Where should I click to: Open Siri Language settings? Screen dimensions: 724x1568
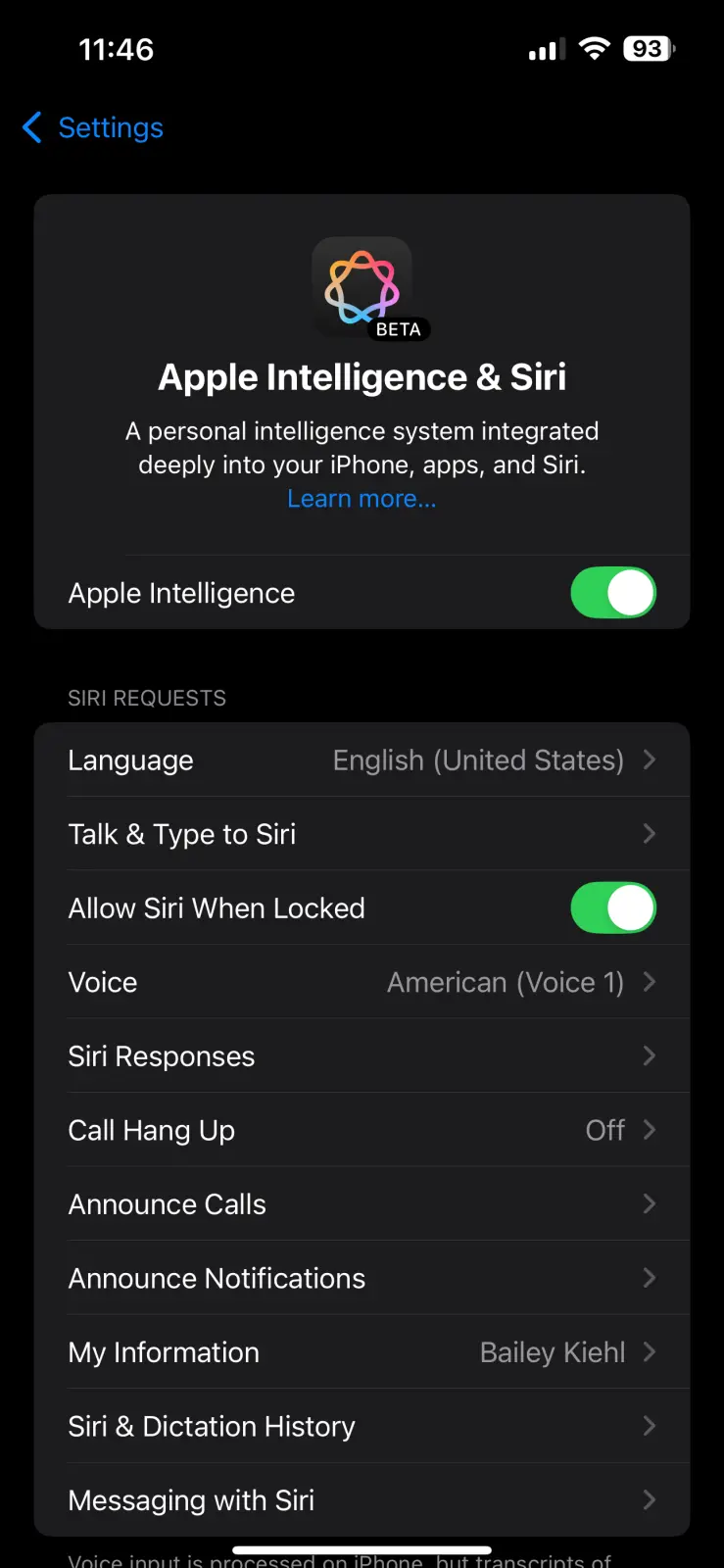(362, 760)
